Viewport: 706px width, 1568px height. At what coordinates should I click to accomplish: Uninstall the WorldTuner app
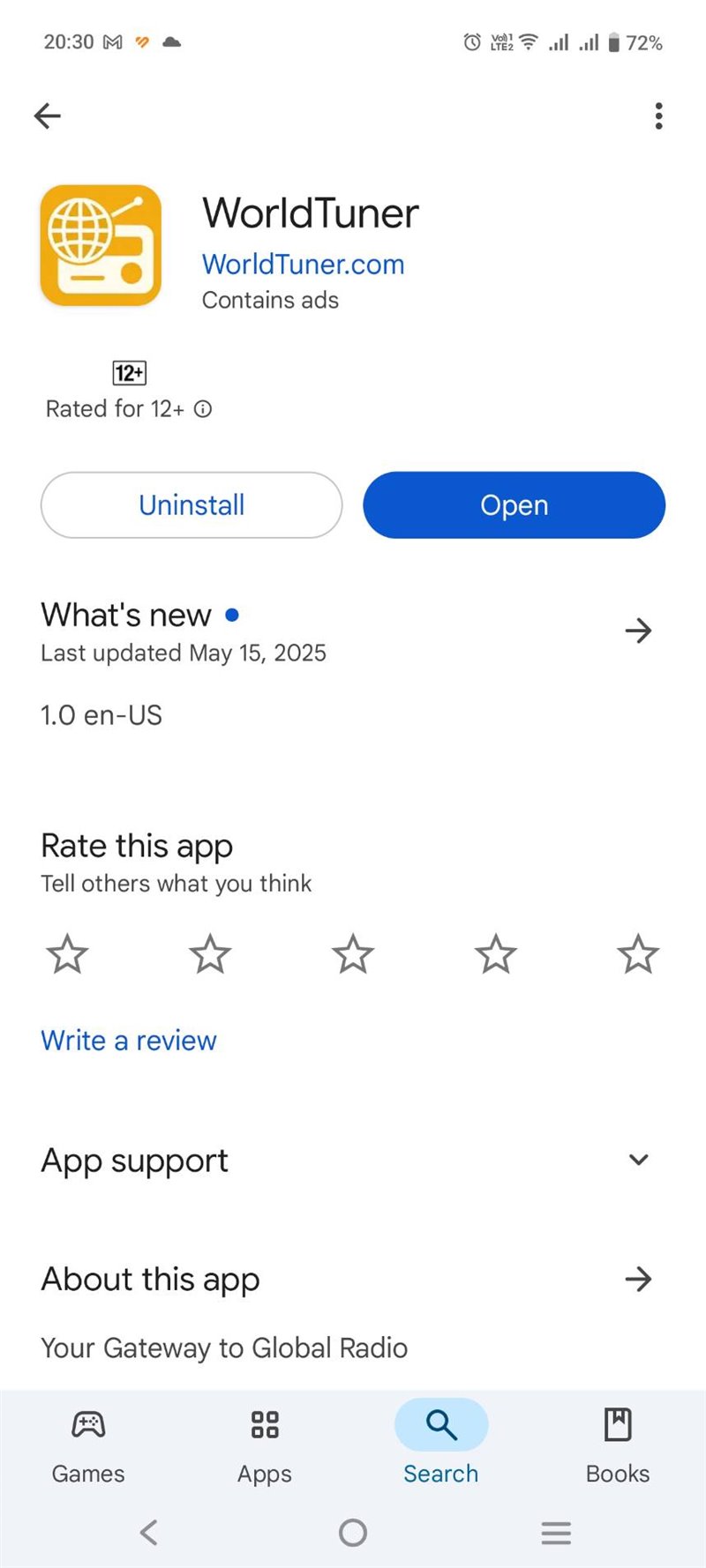tap(192, 505)
